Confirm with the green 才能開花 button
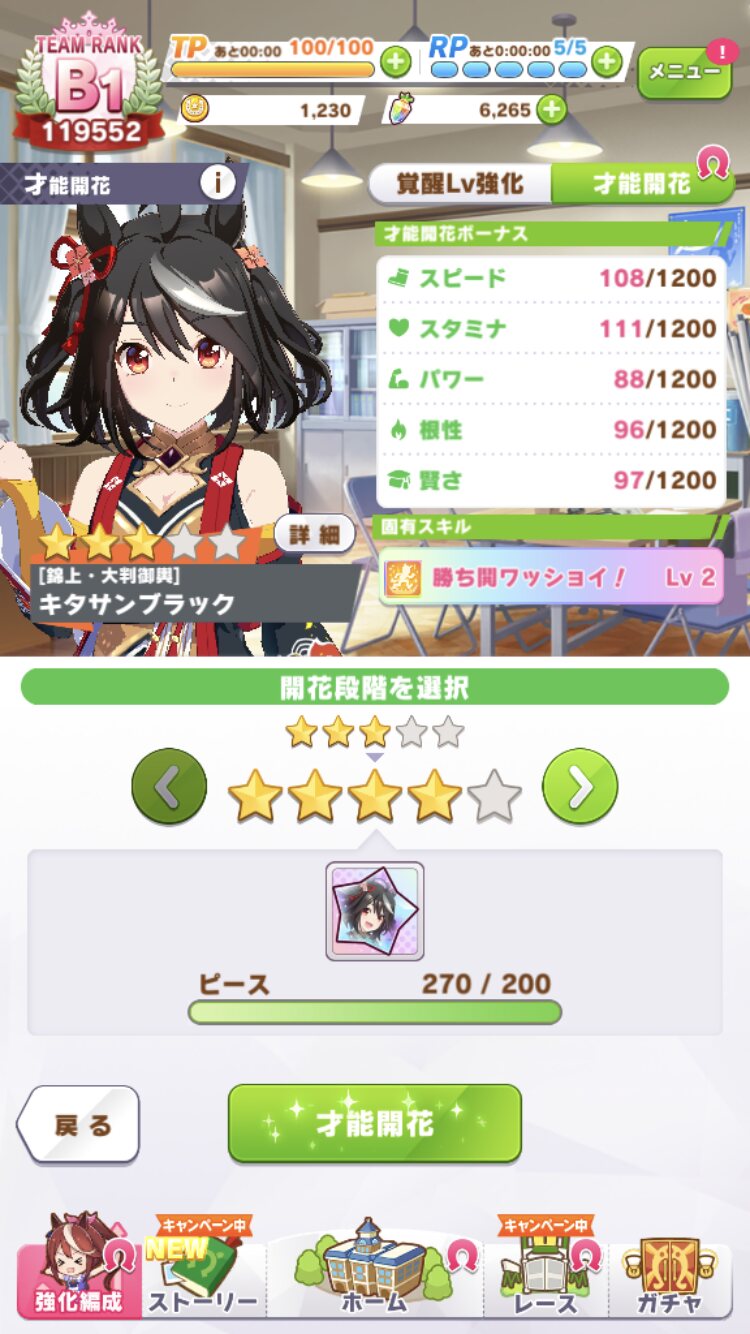The width and height of the screenshot is (750, 1334). click(375, 1123)
